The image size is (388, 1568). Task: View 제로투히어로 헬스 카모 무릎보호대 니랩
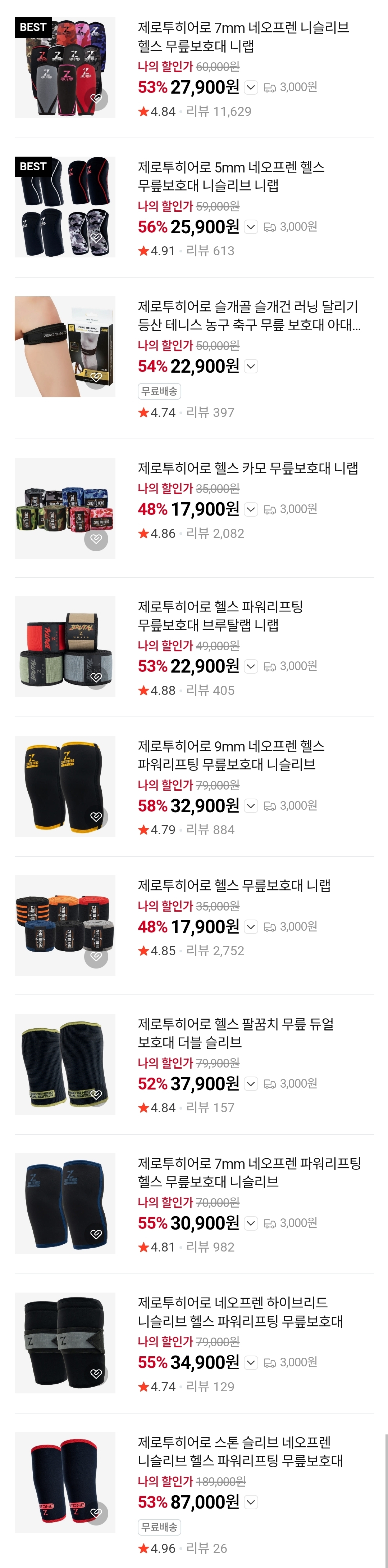pos(247,468)
